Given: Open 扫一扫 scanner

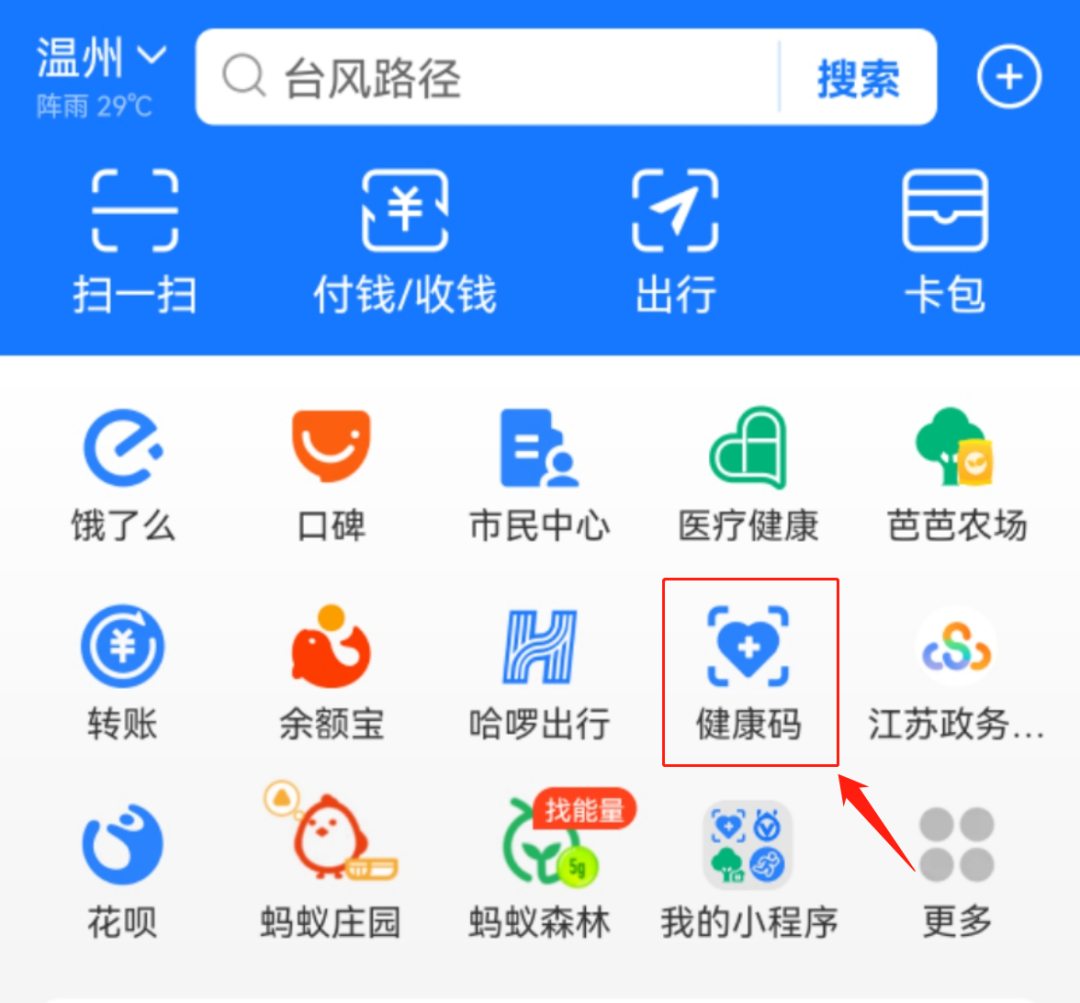Looking at the screenshot, I should click(x=134, y=240).
